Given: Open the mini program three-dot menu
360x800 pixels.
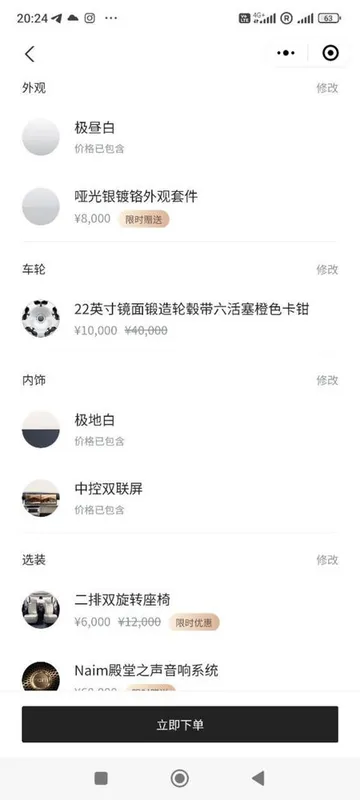Looking at the screenshot, I should (x=286, y=53).
